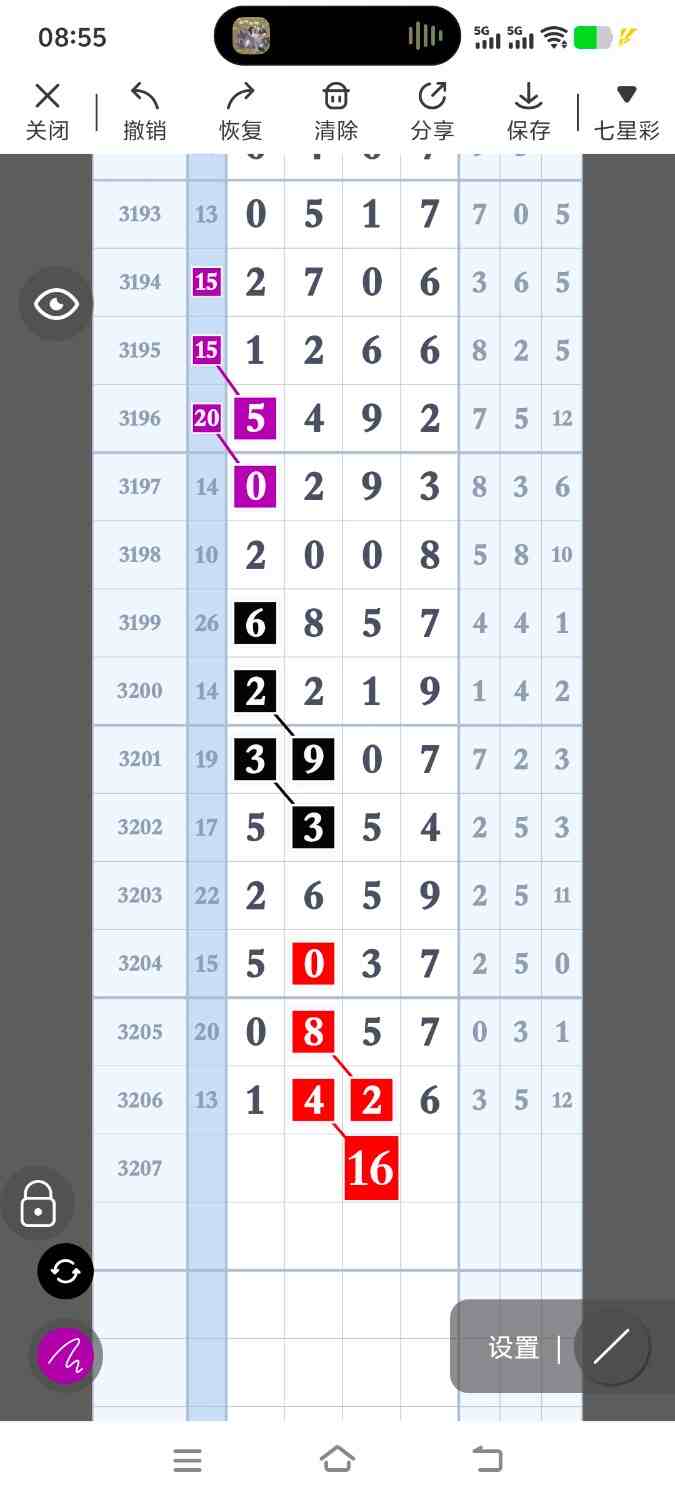Close the chart editor
Screen dimensions: 675x1500
pos(47,111)
